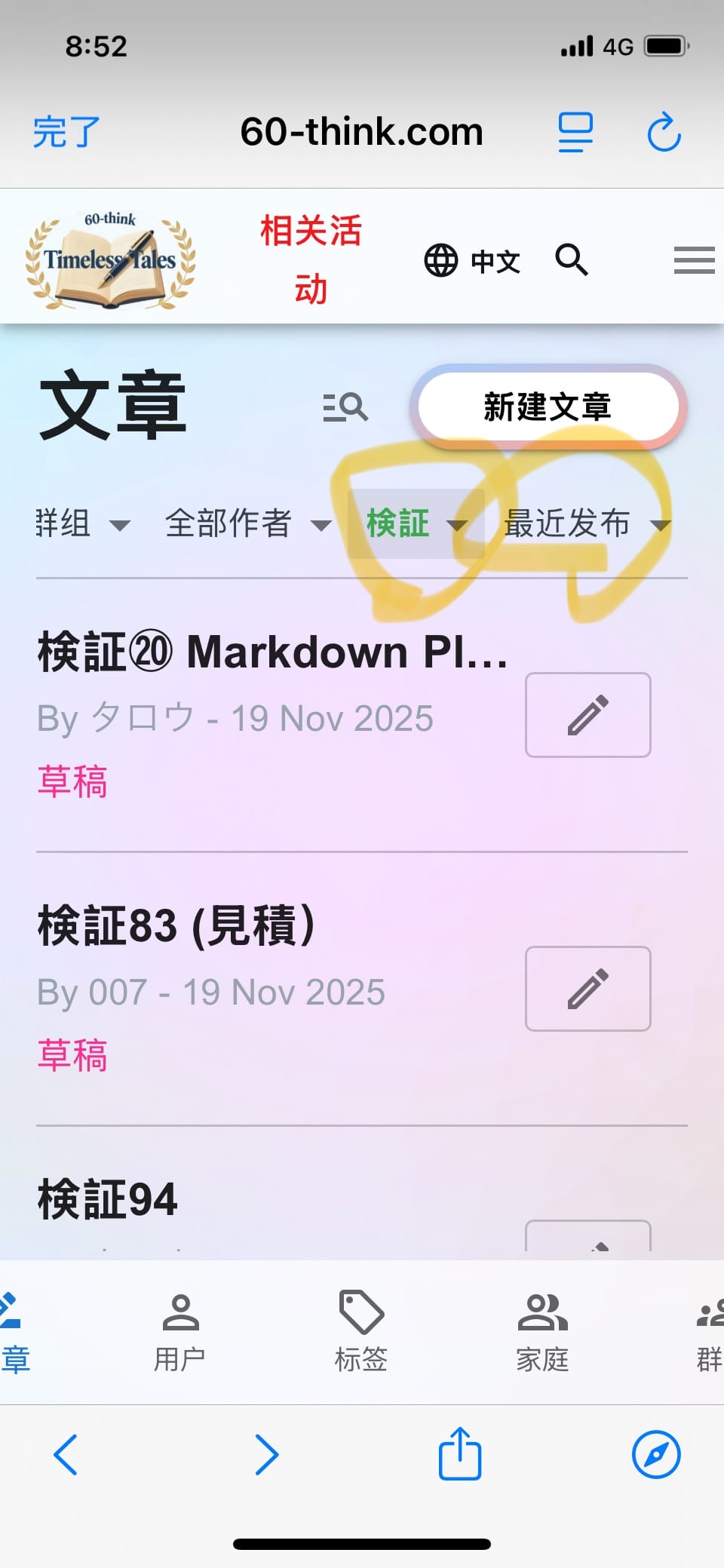Image resolution: width=724 pixels, height=1568 pixels.
Task: Tap 完了 to close the browser view
Action: 66,132
